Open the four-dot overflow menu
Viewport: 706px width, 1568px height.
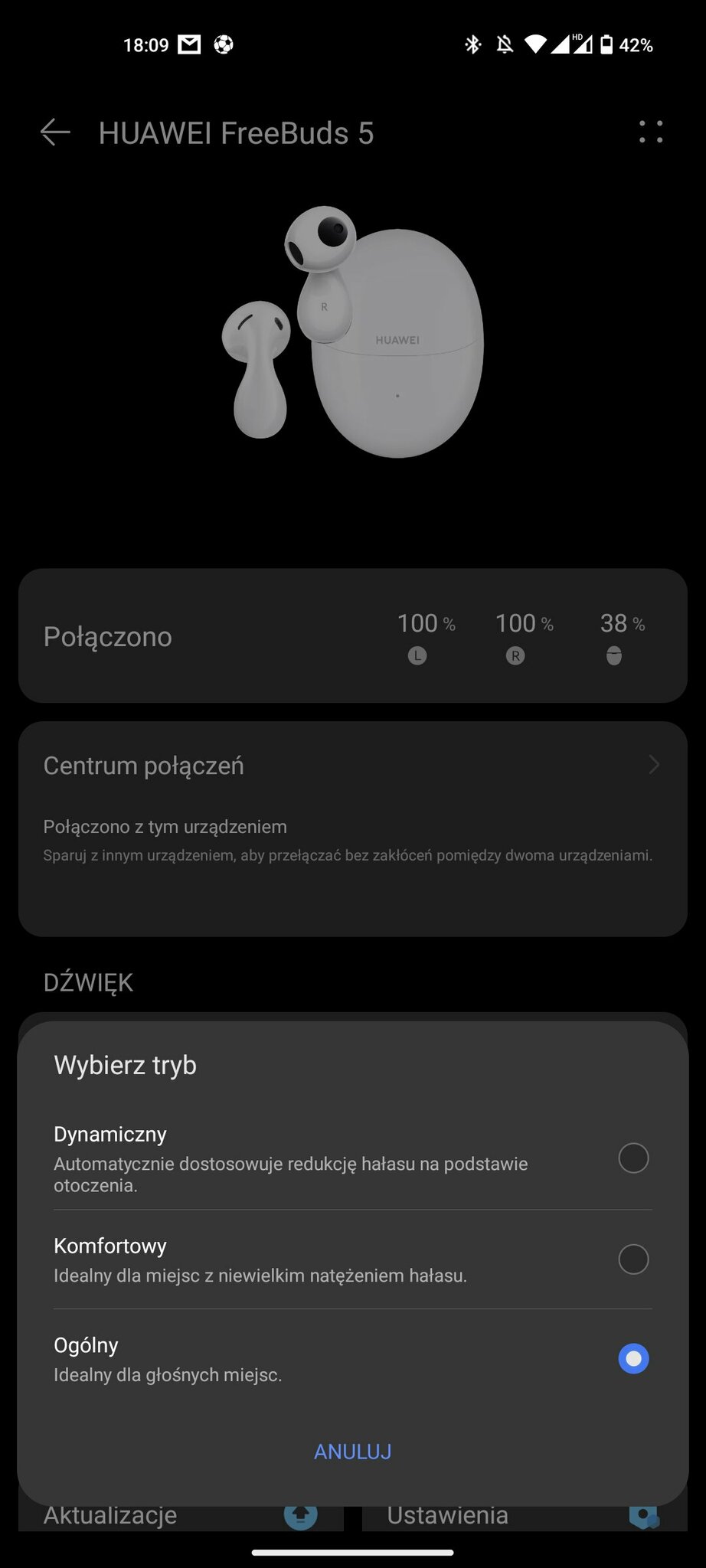click(x=651, y=132)
